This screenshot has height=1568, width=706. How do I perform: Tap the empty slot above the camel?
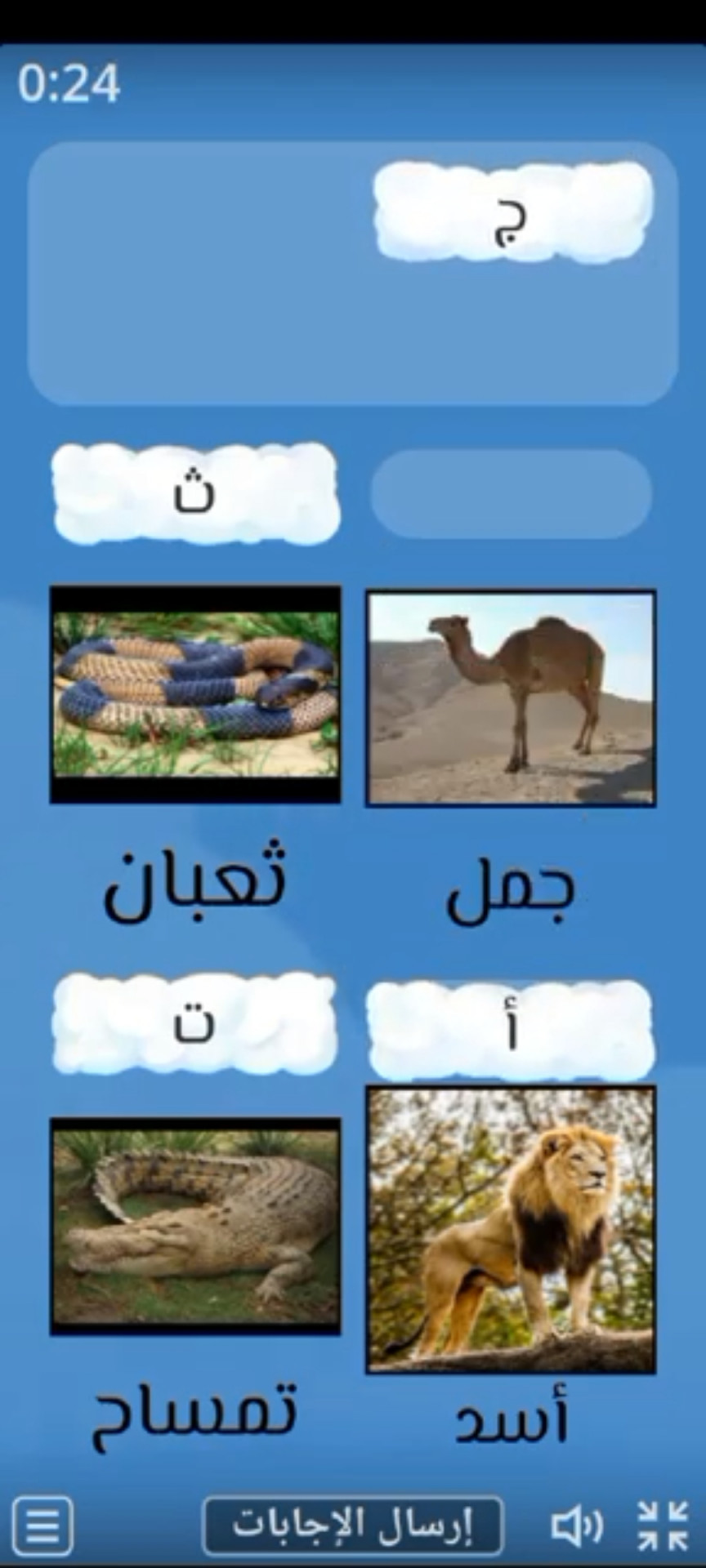pos(511,493)
